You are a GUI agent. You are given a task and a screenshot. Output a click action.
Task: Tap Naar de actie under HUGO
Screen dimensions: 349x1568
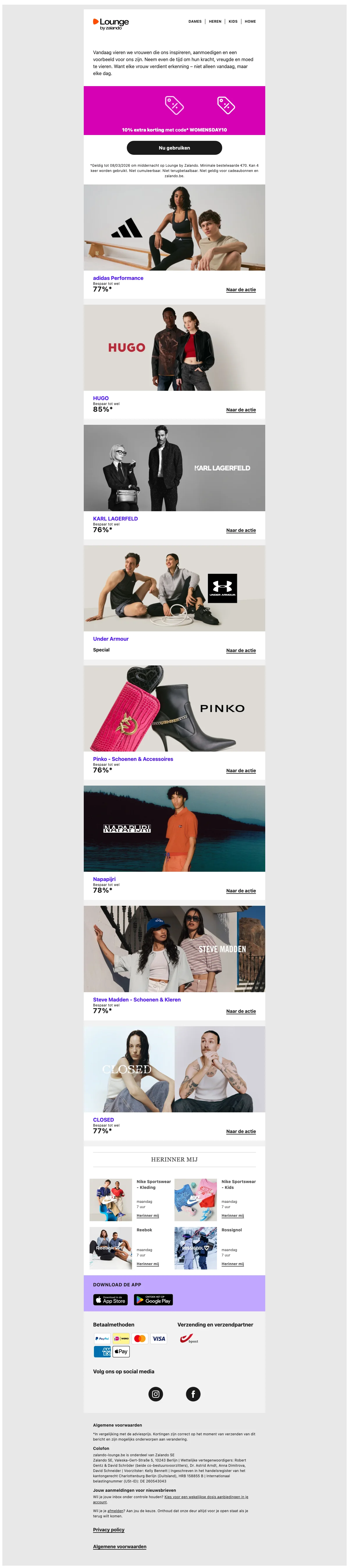click(241, 410)
